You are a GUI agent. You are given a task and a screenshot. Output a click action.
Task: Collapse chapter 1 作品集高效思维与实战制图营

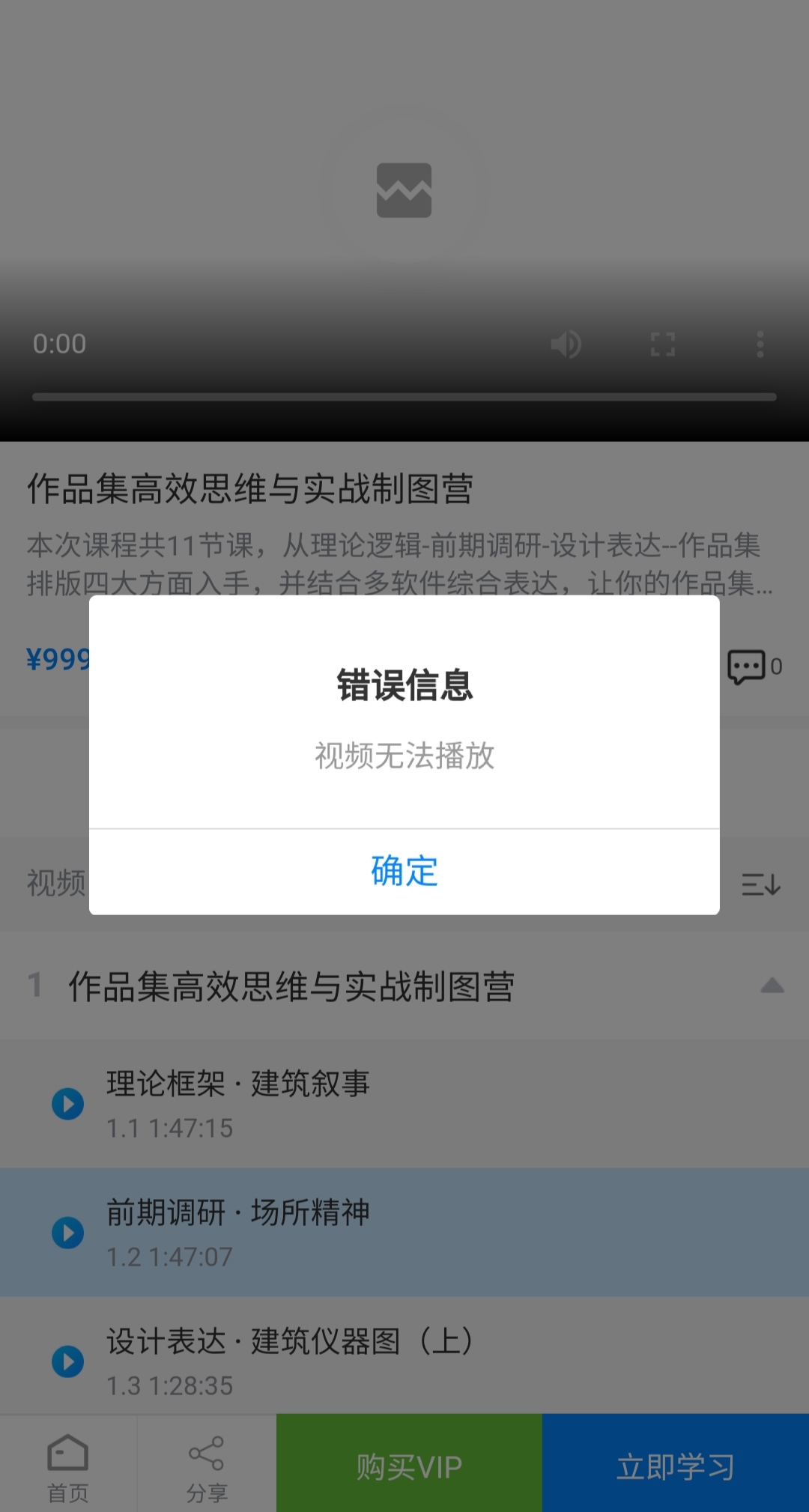(772, 986)
